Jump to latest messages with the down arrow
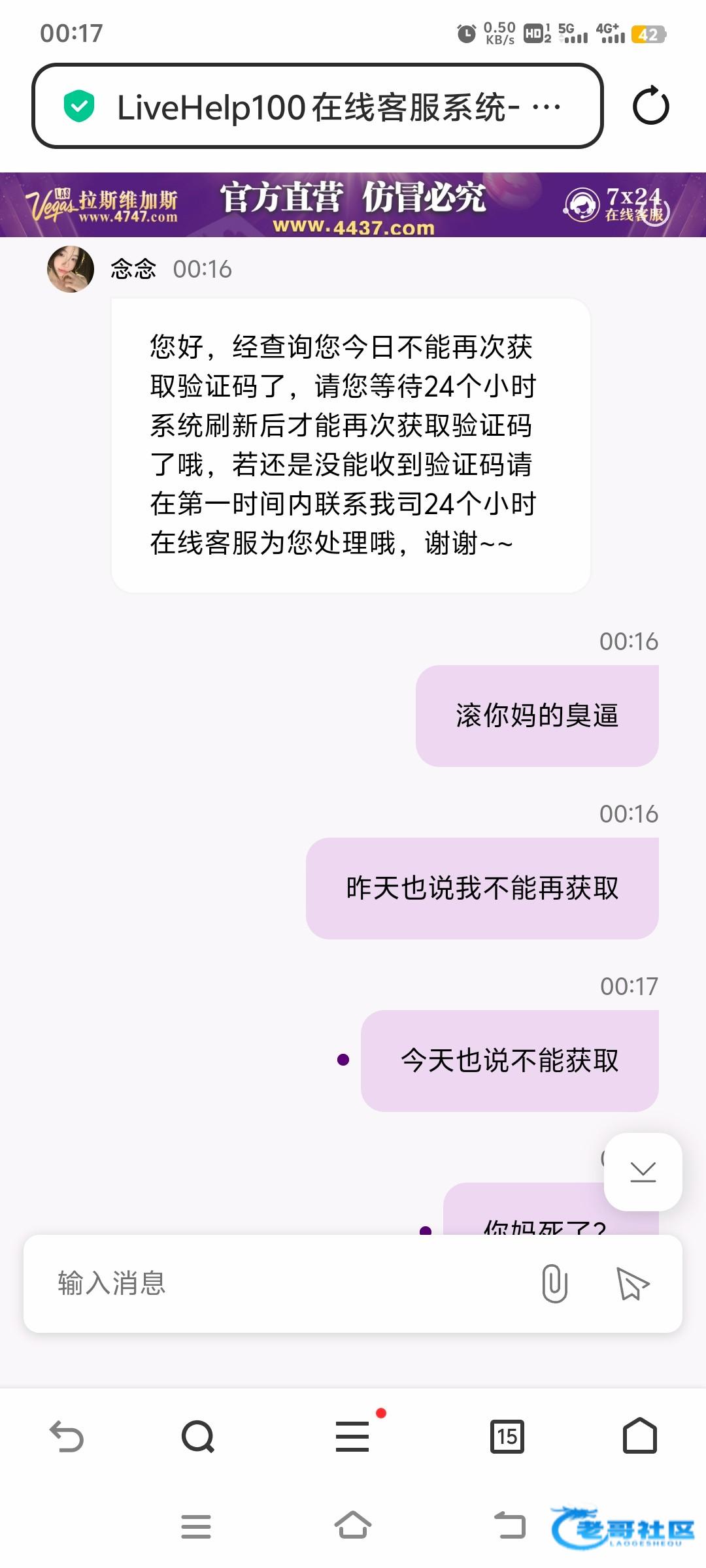 [643, 1171]
